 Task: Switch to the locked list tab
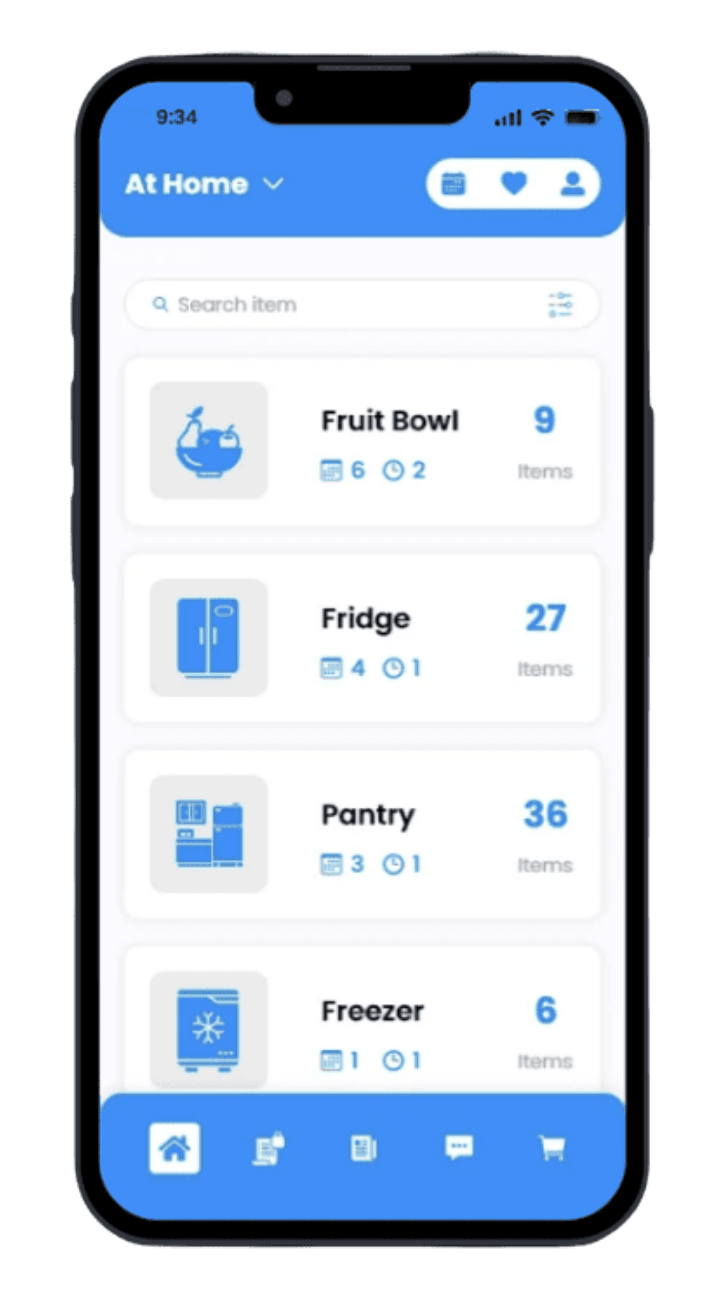[267, 1149]
